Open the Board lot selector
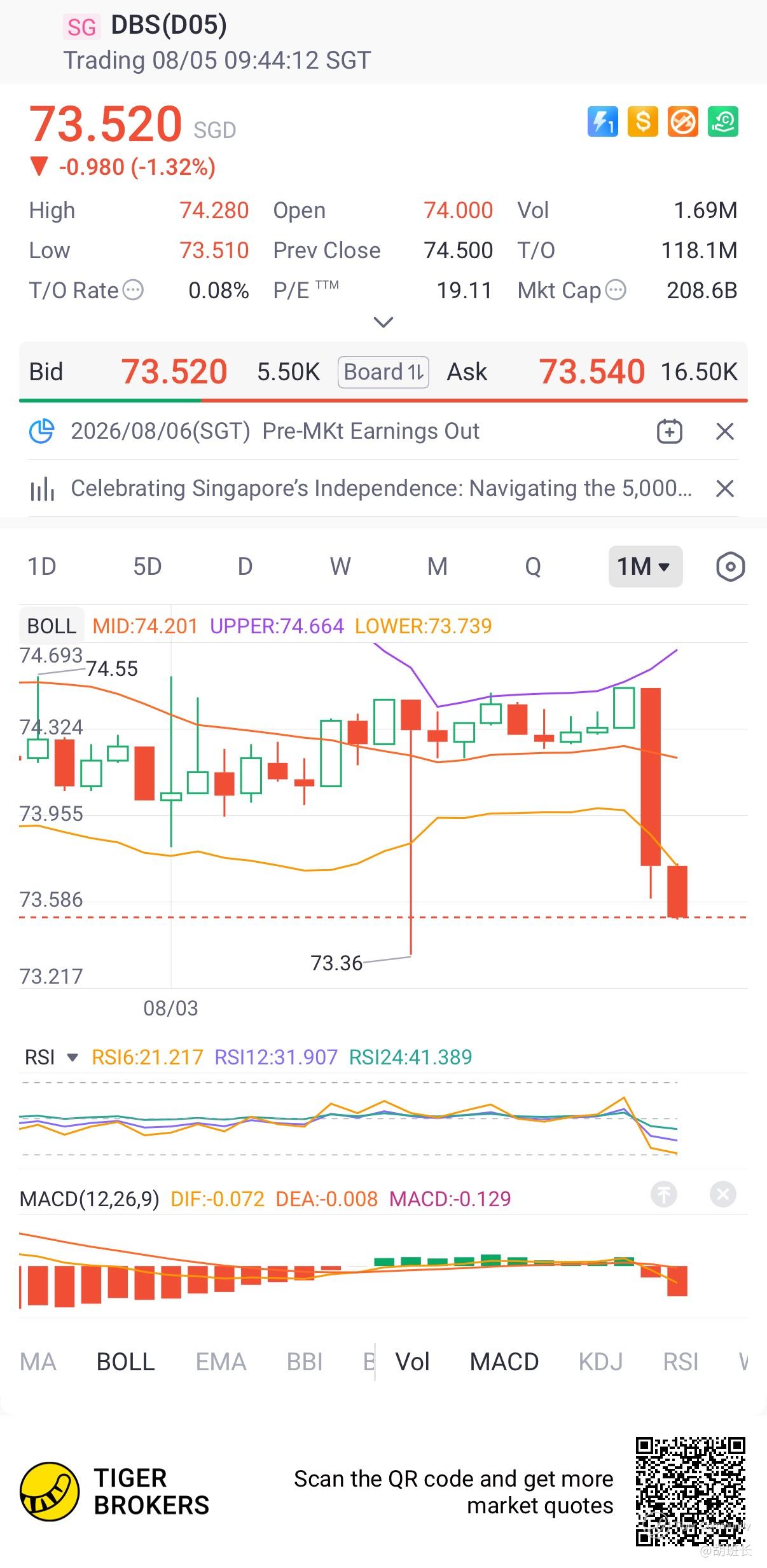 coord(383,372)
